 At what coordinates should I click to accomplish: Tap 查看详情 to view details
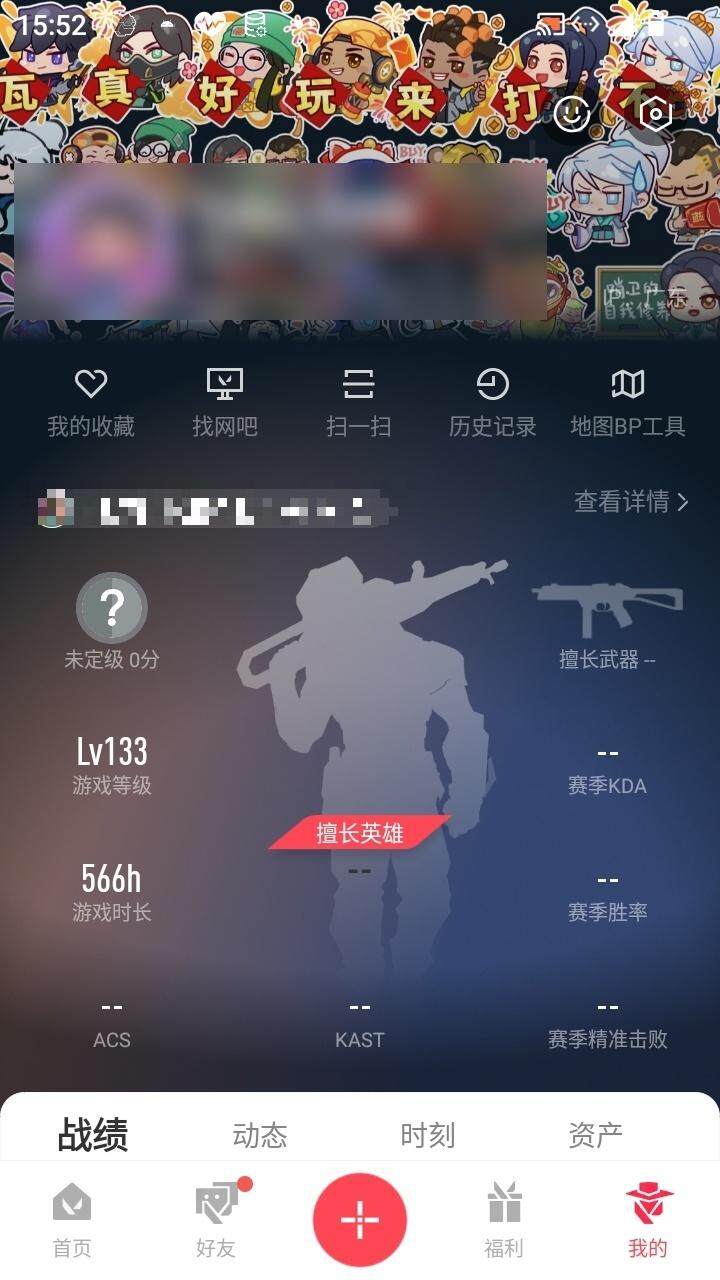(x=631, y=502)
